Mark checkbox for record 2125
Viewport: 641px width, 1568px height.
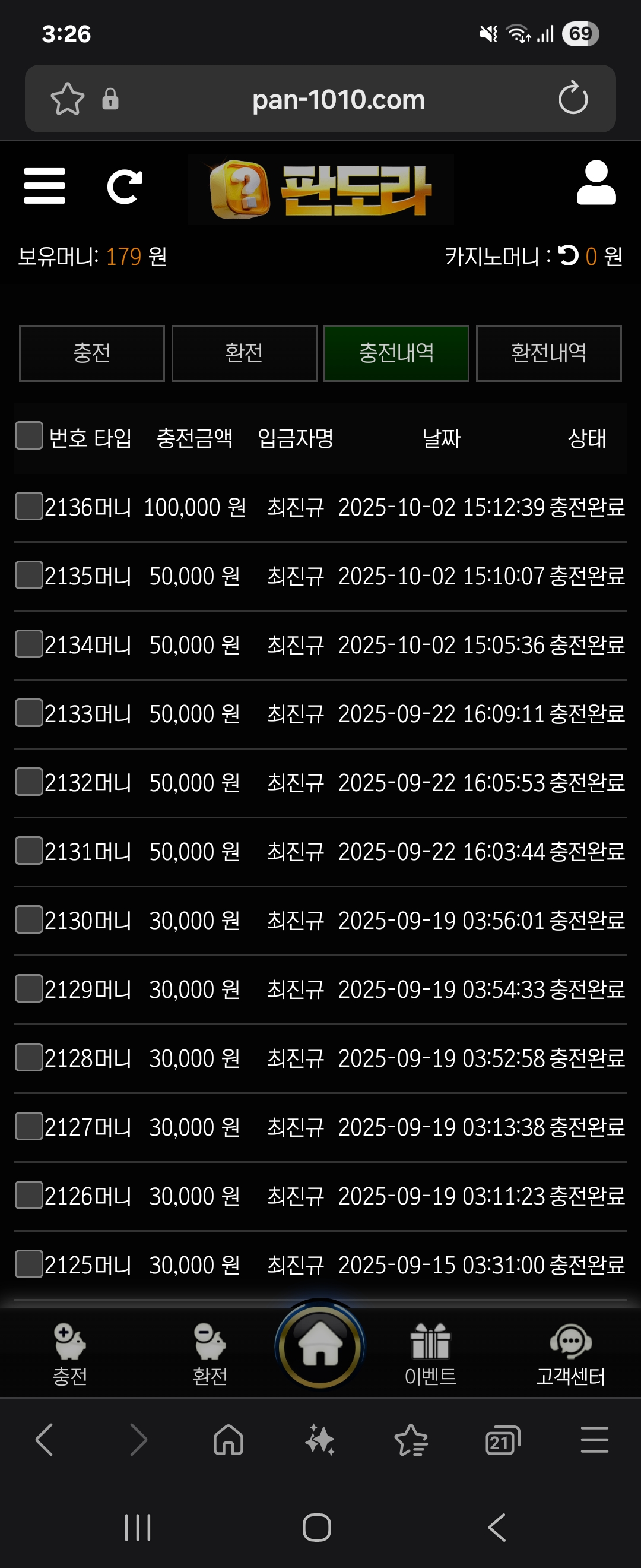pos(28,1264)
